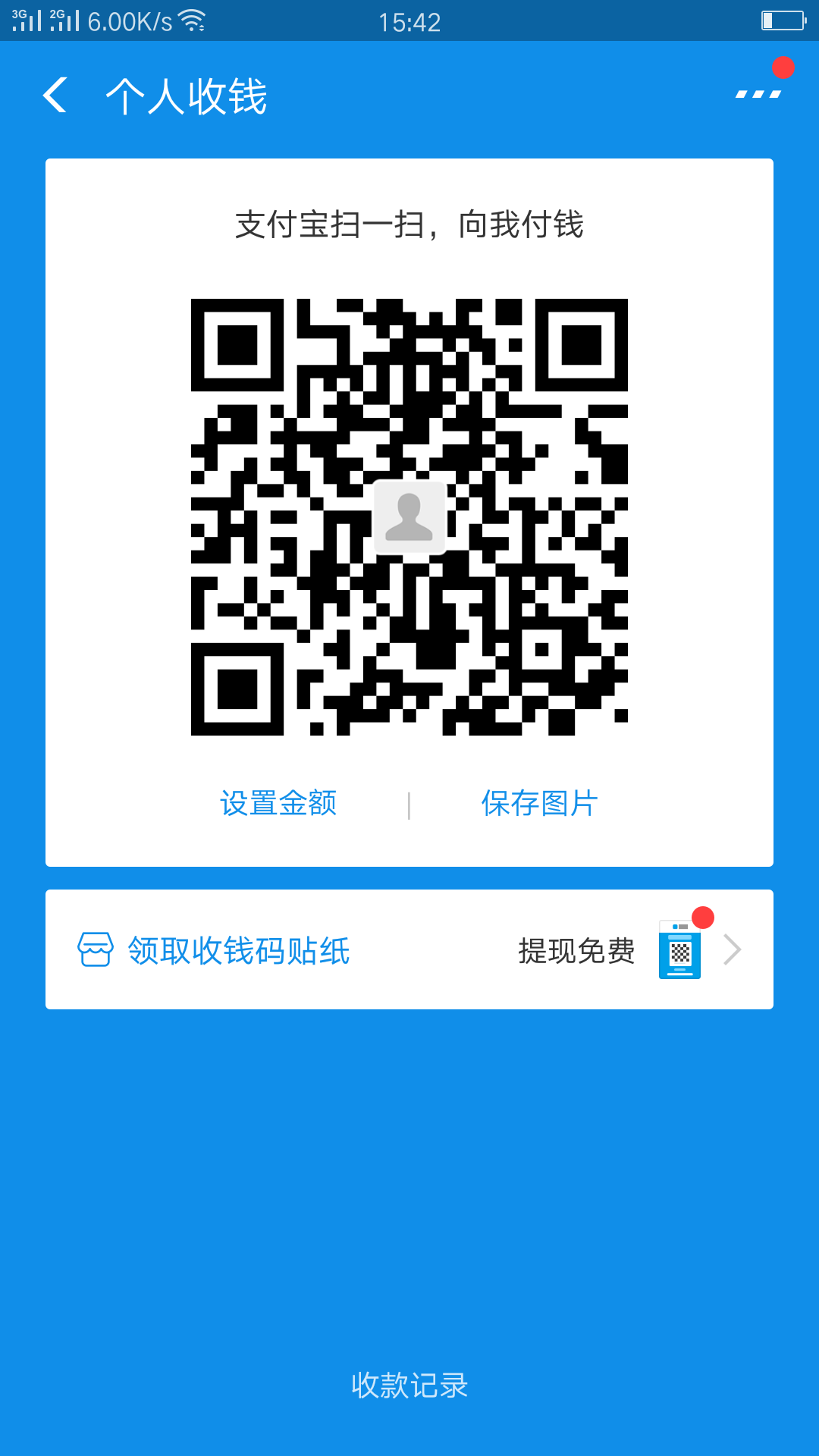
Task: Tap 设置金额 to set amount
Action: pyautogui.click(x=278, y=803)
